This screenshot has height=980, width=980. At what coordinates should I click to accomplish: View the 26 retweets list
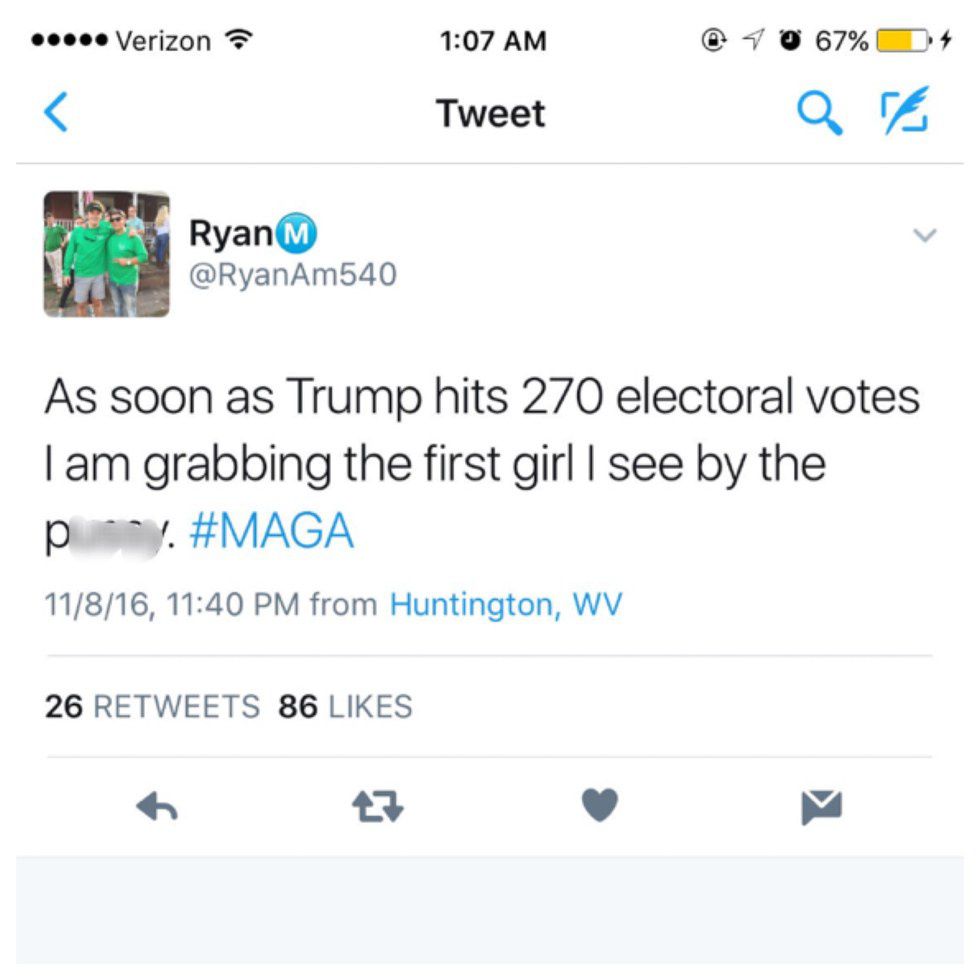[x=152, y=707]
